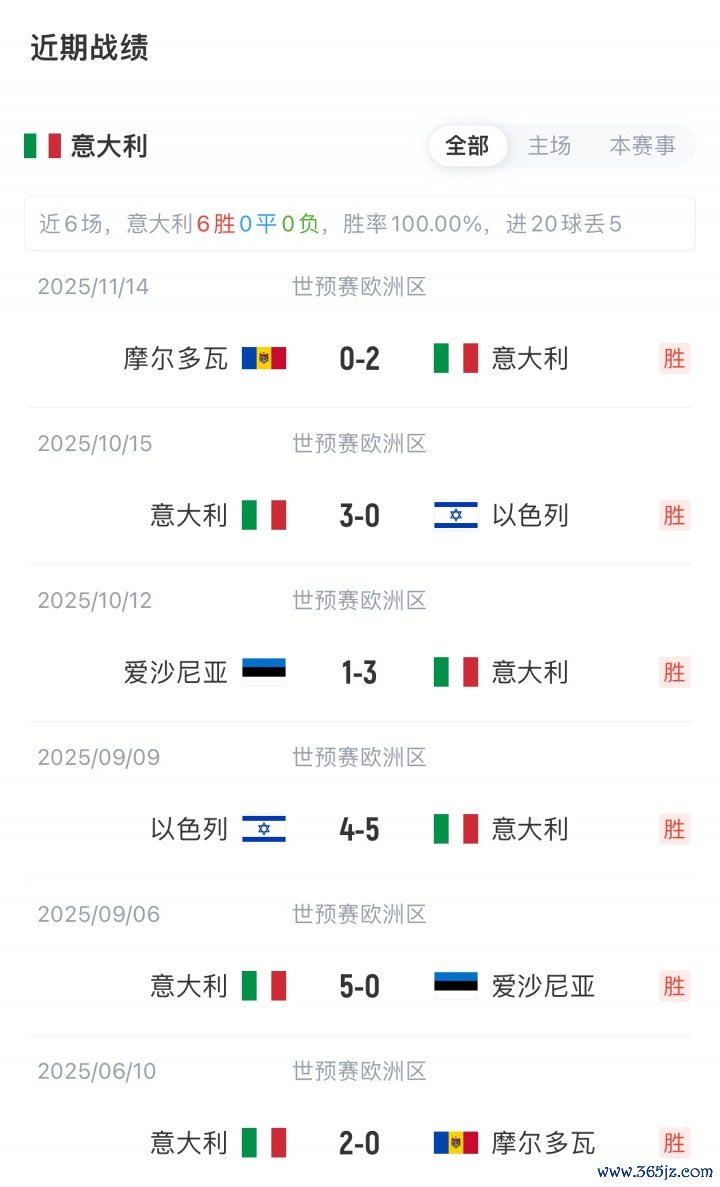Screen dimensions: 720x1187
Task: Open the 意大利 3-0 以色列 match
Action: pyautogui.click(x=360, y=515)
